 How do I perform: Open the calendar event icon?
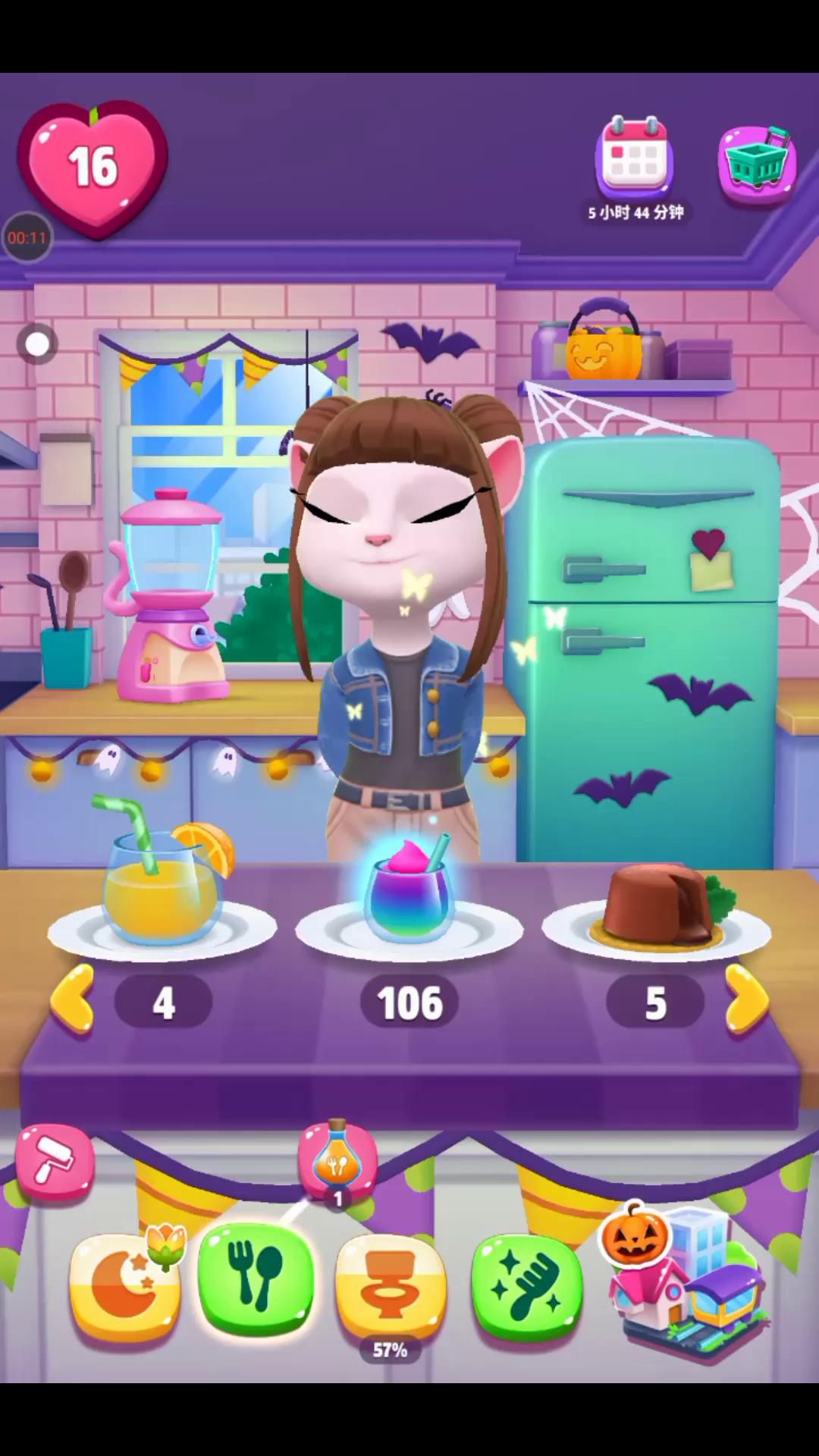(x=634, y=158)
